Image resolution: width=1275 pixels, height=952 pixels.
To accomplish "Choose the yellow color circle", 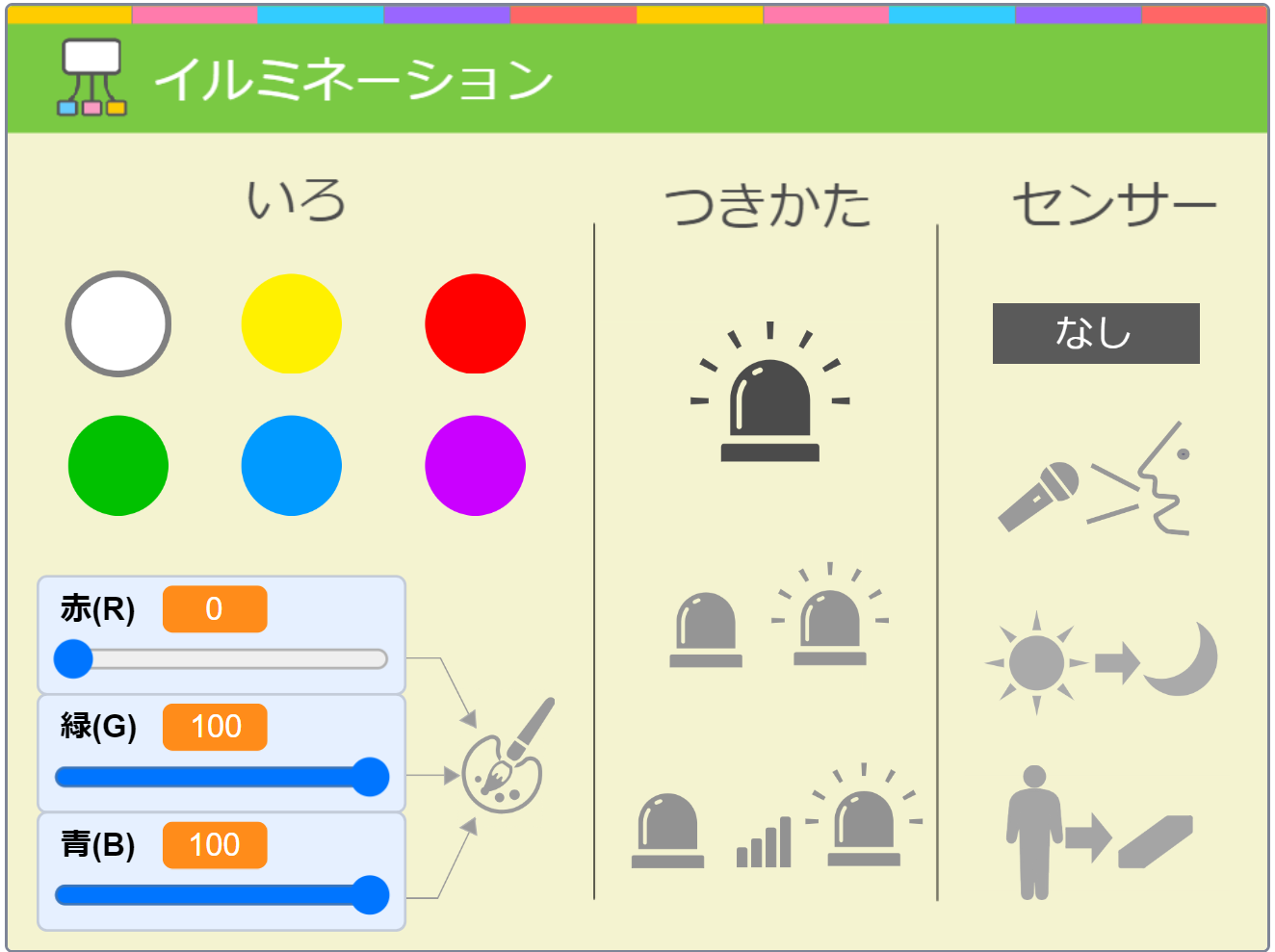I will [x=291, y=323].
